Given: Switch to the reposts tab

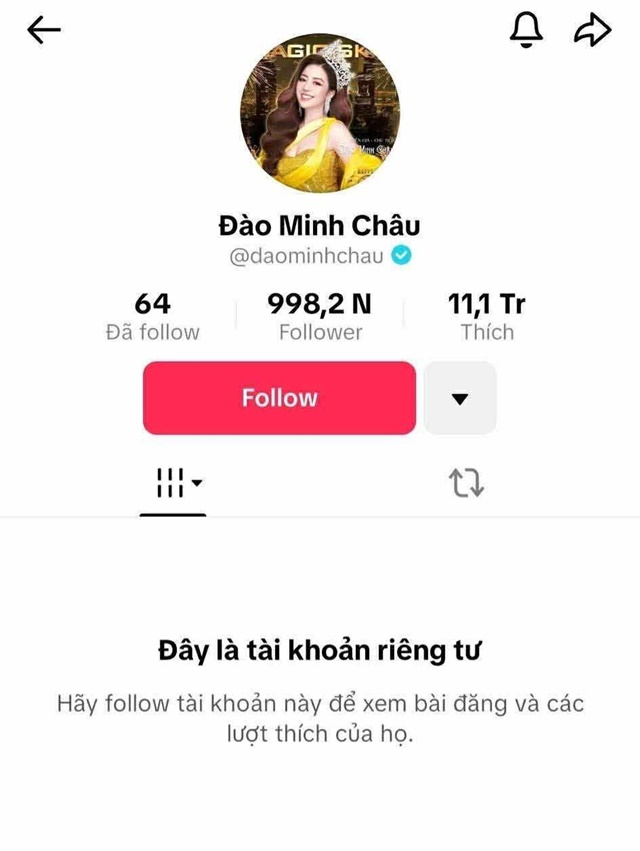Looking at the screenshot, I should point(466,483).
